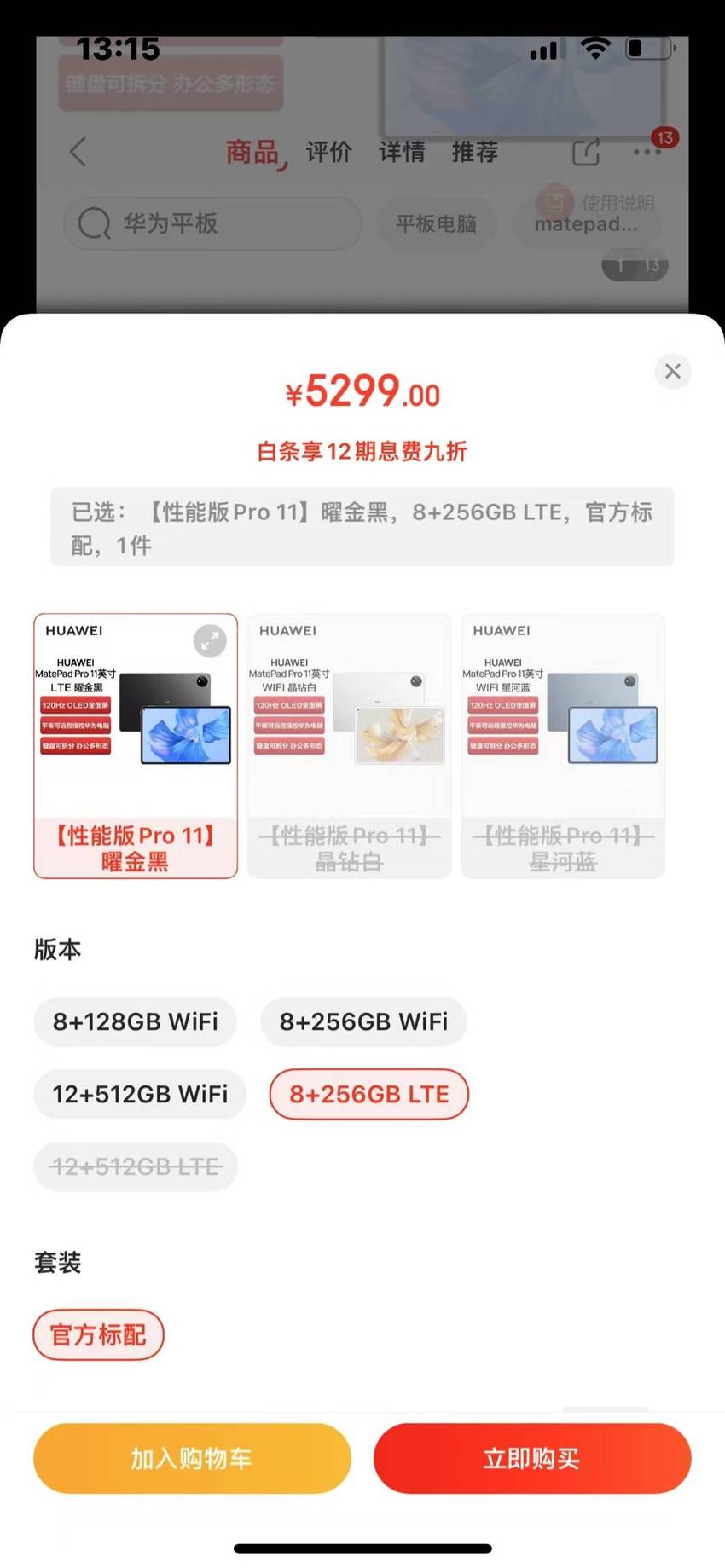The height and width of the screenshot is (1568, 725).
Task: Select the 曜金黑 color option
Action: point(136,746)
